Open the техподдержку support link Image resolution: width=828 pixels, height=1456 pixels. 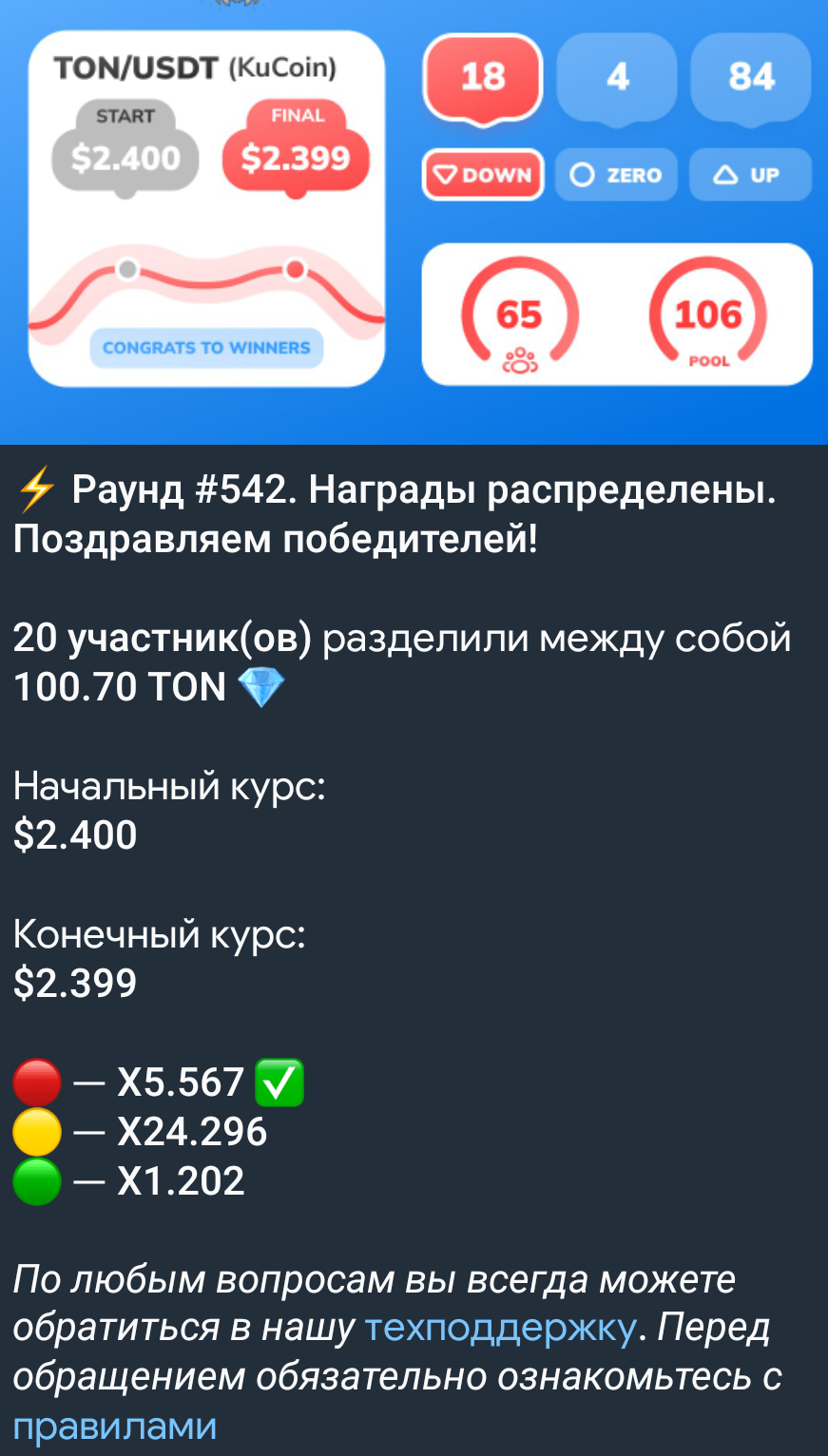point(500,1328)
